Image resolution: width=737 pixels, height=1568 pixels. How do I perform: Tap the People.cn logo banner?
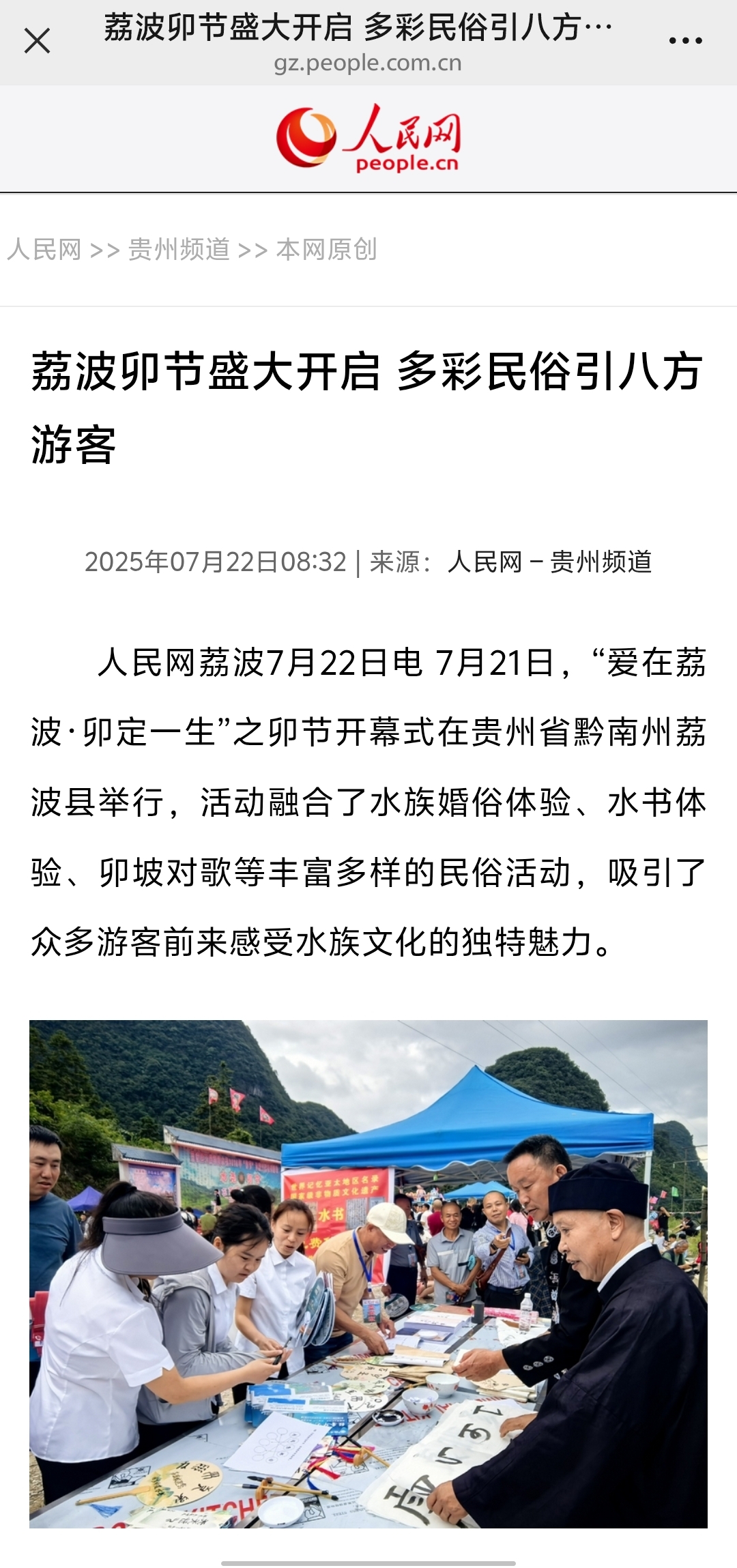tap(369, 138)
